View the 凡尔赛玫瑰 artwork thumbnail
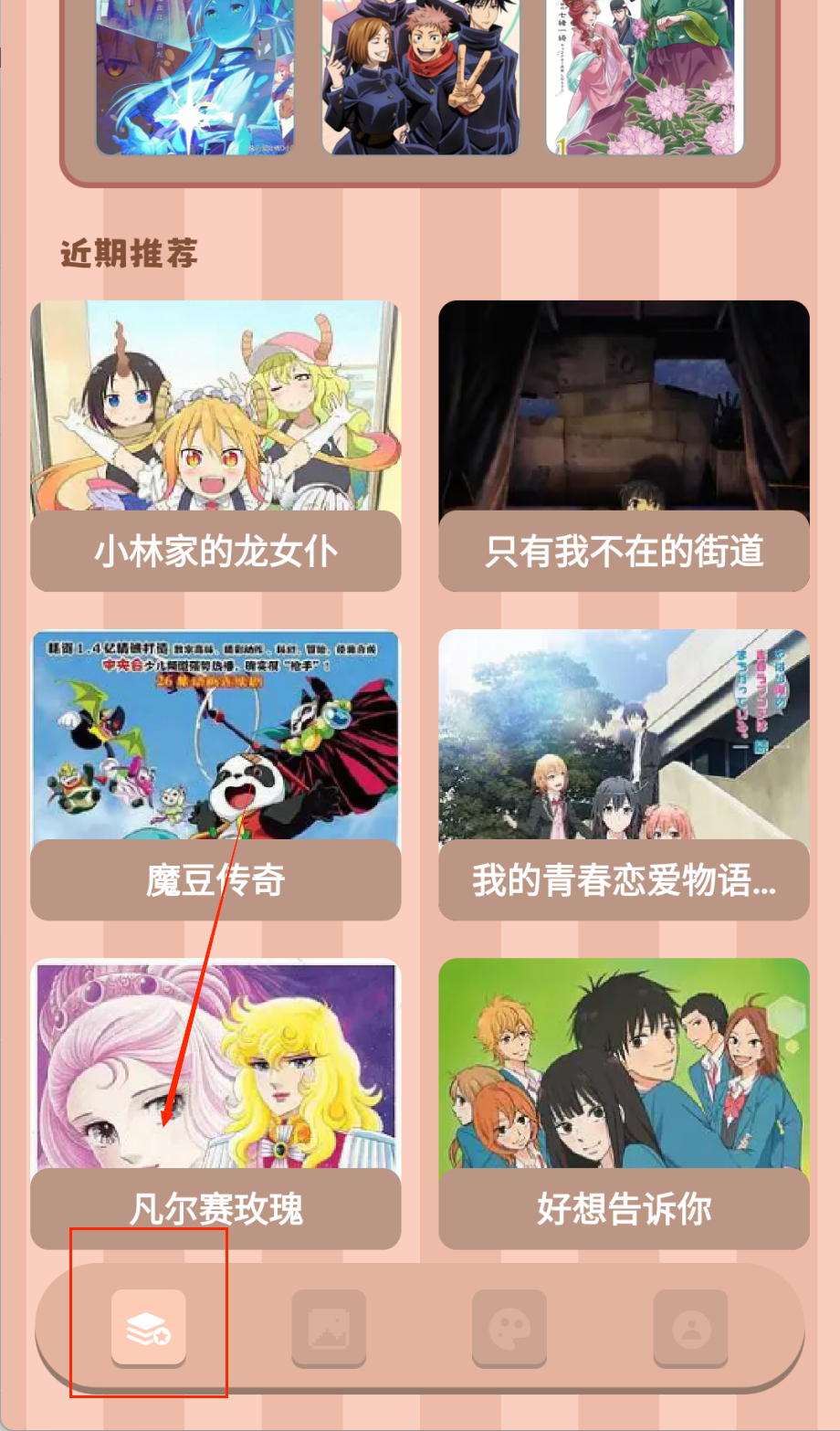Screen dimensions: 840x1431 pos(215,1068)
